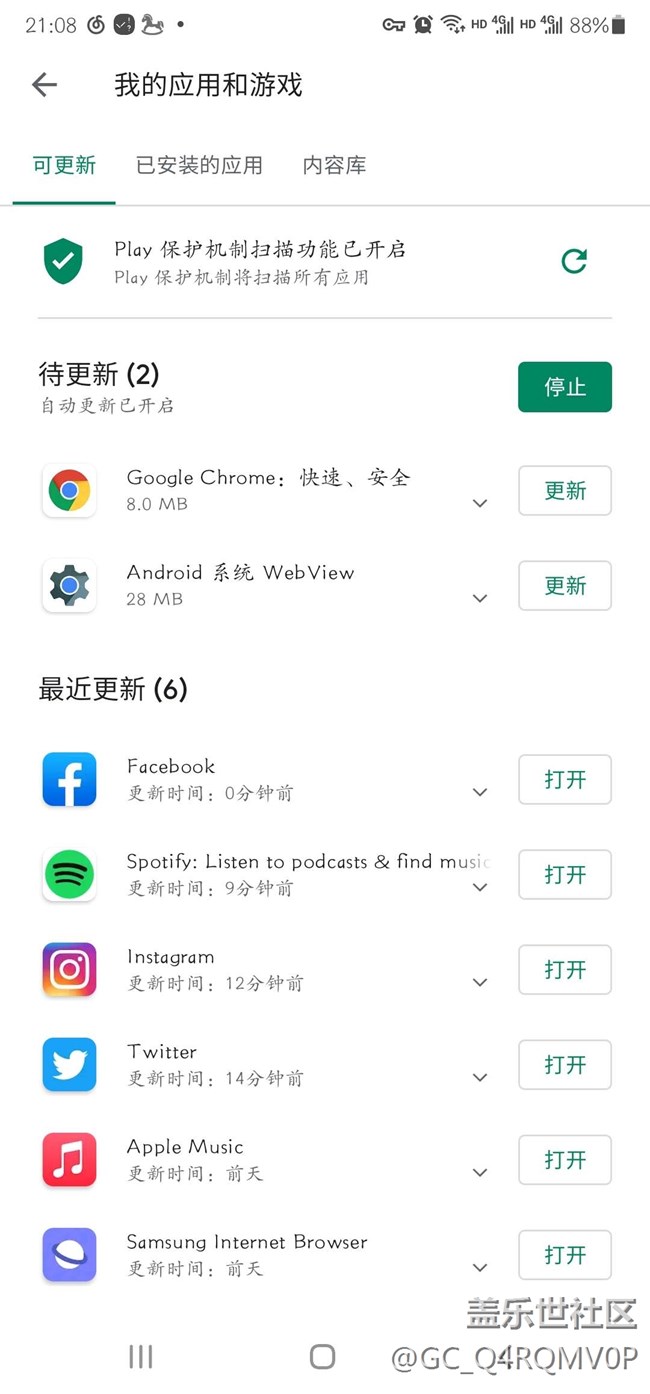650x1394 pixels.
Task: Expand Instagram update details
Action: click(x=480, y=983)
